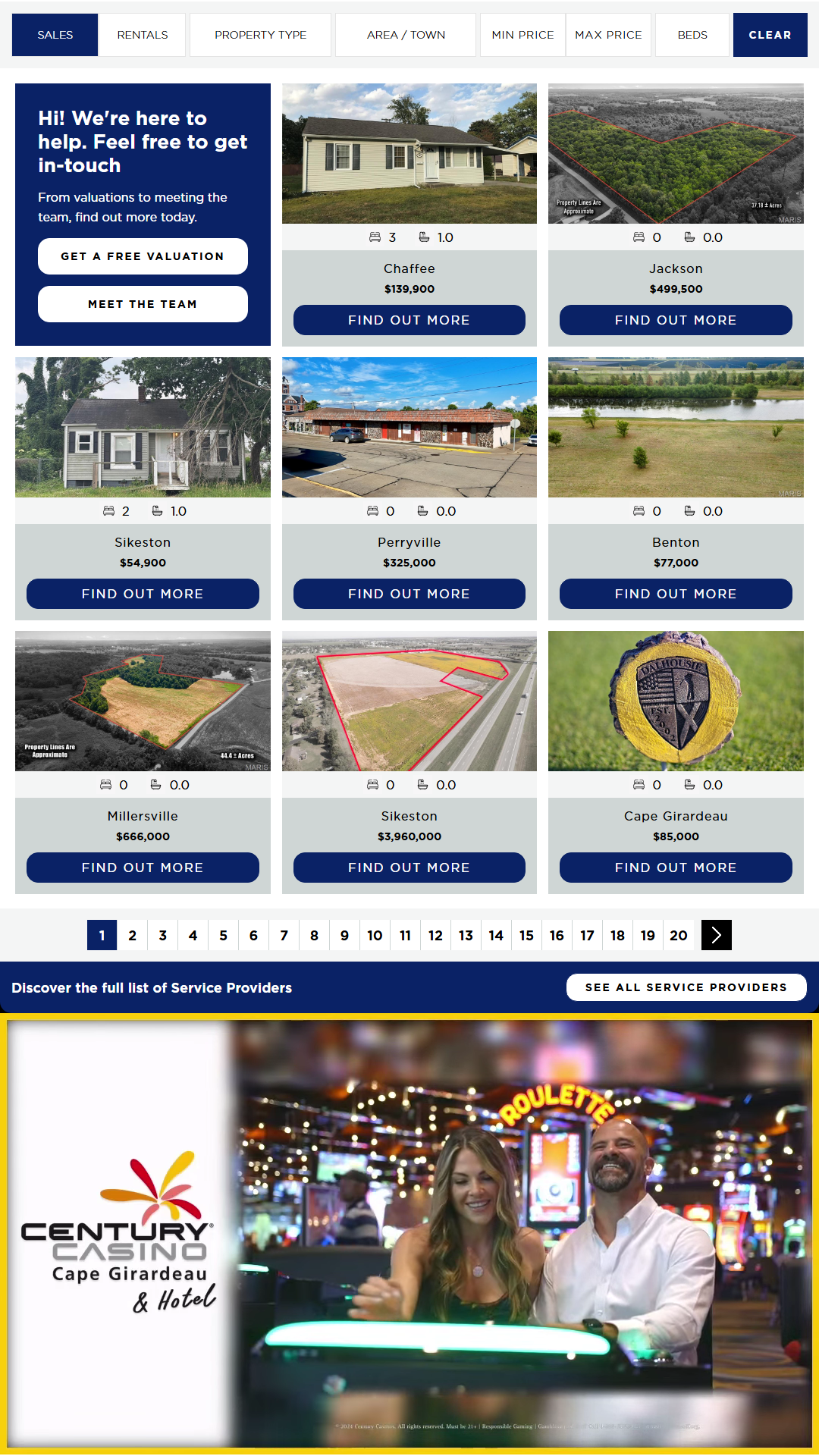Tap the next page arrow
The image size is (819, 1456).
pos(716,935)
